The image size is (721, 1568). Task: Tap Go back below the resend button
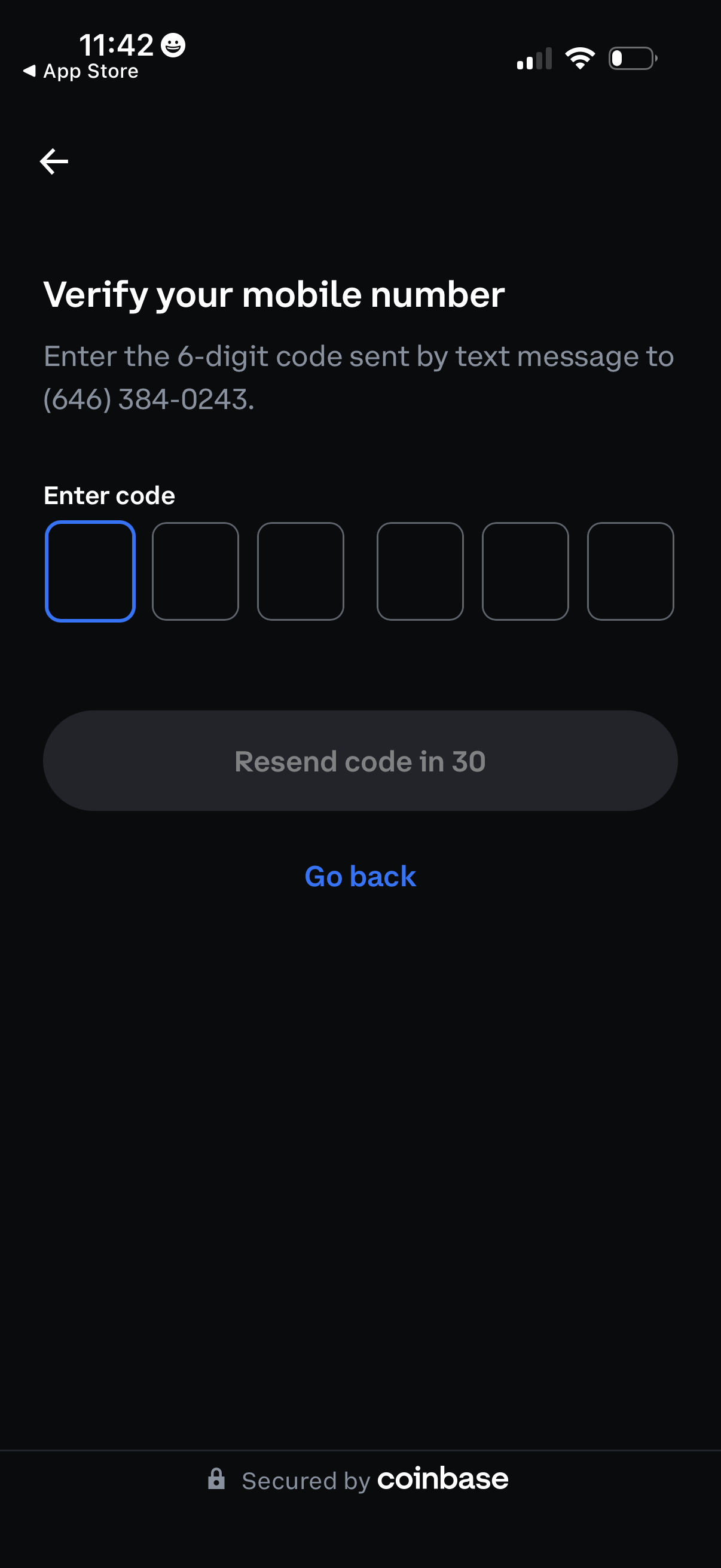[x=360, y=877]
